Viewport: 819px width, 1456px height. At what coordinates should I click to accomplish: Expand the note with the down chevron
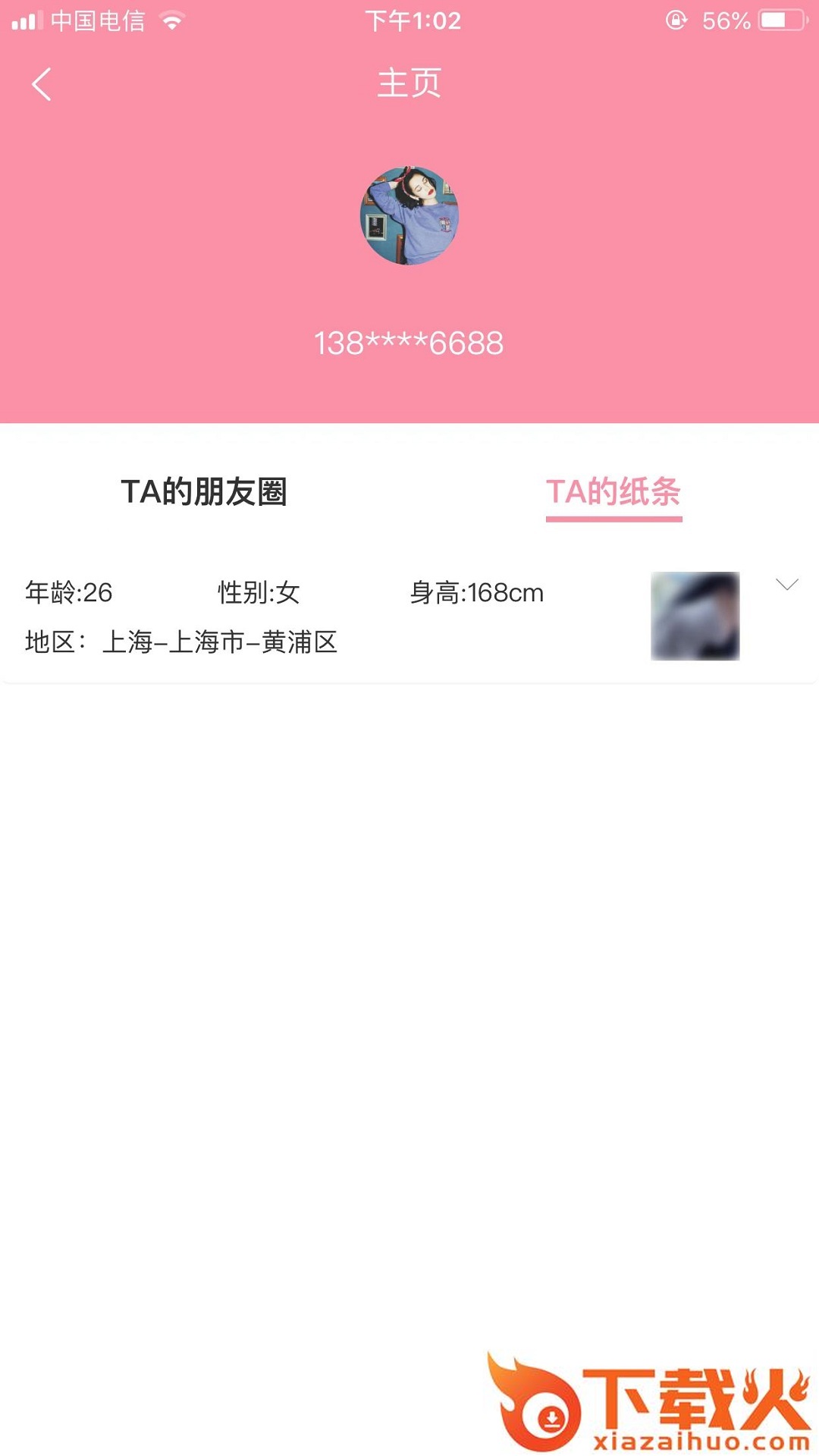click(x=787, y=585)
